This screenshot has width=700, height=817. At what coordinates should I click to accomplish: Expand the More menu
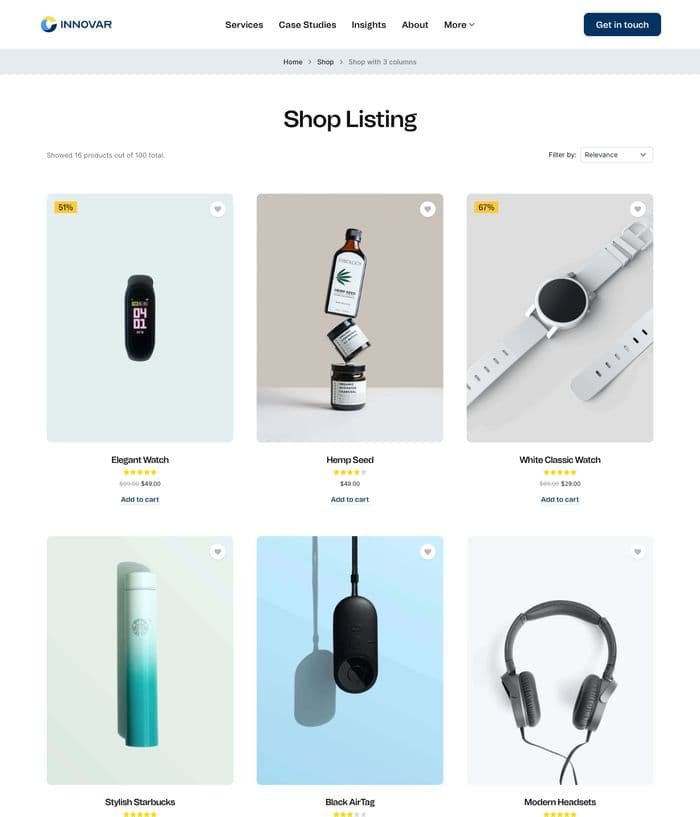(x=459, y=25)
